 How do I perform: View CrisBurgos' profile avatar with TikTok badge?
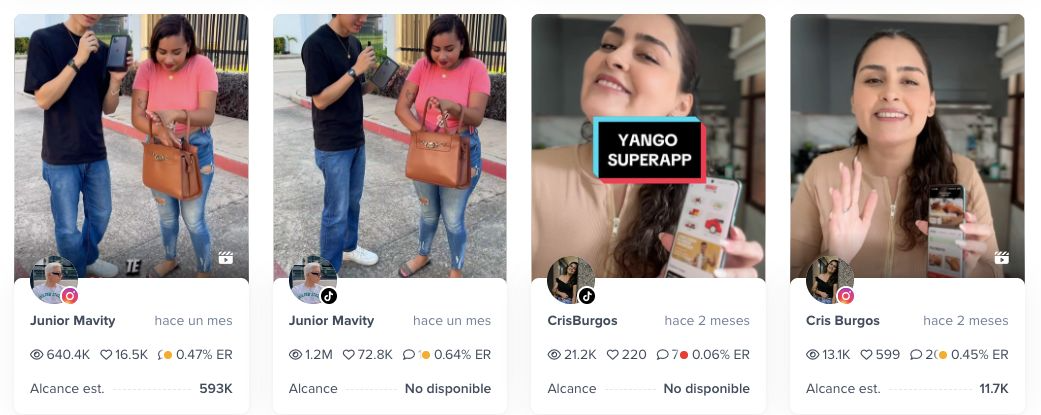(571, 280)
